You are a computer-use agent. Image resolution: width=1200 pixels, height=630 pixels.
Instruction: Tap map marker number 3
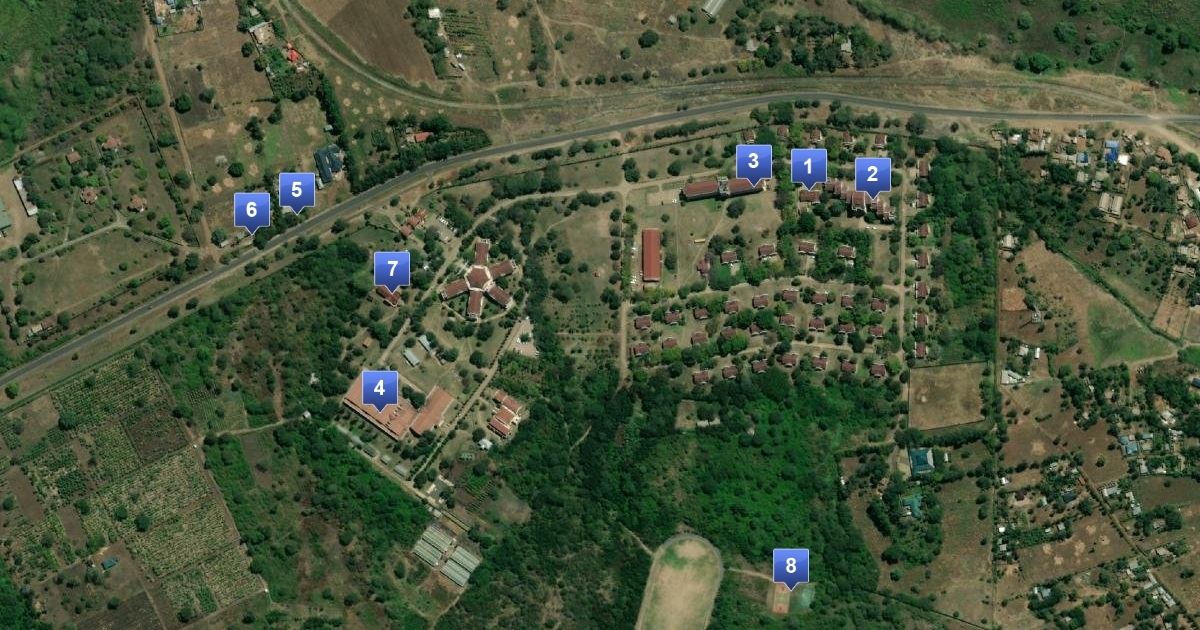point(754,162)
